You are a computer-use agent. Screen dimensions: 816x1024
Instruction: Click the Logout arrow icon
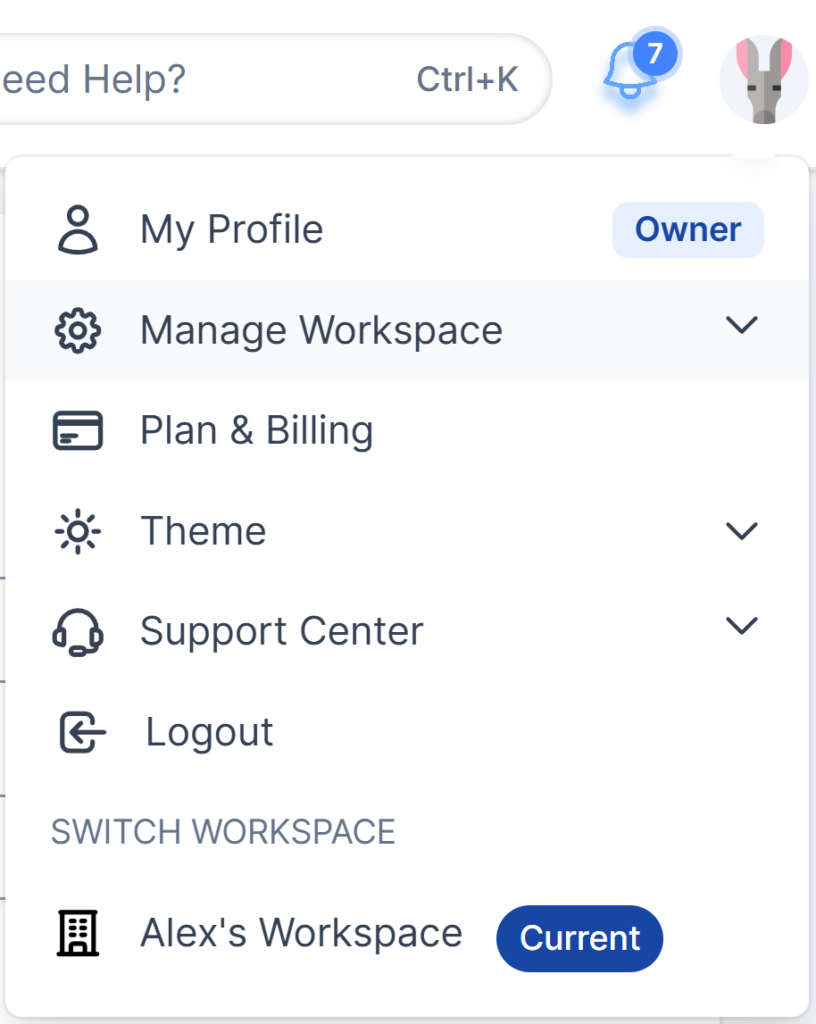tap(78, 731)
